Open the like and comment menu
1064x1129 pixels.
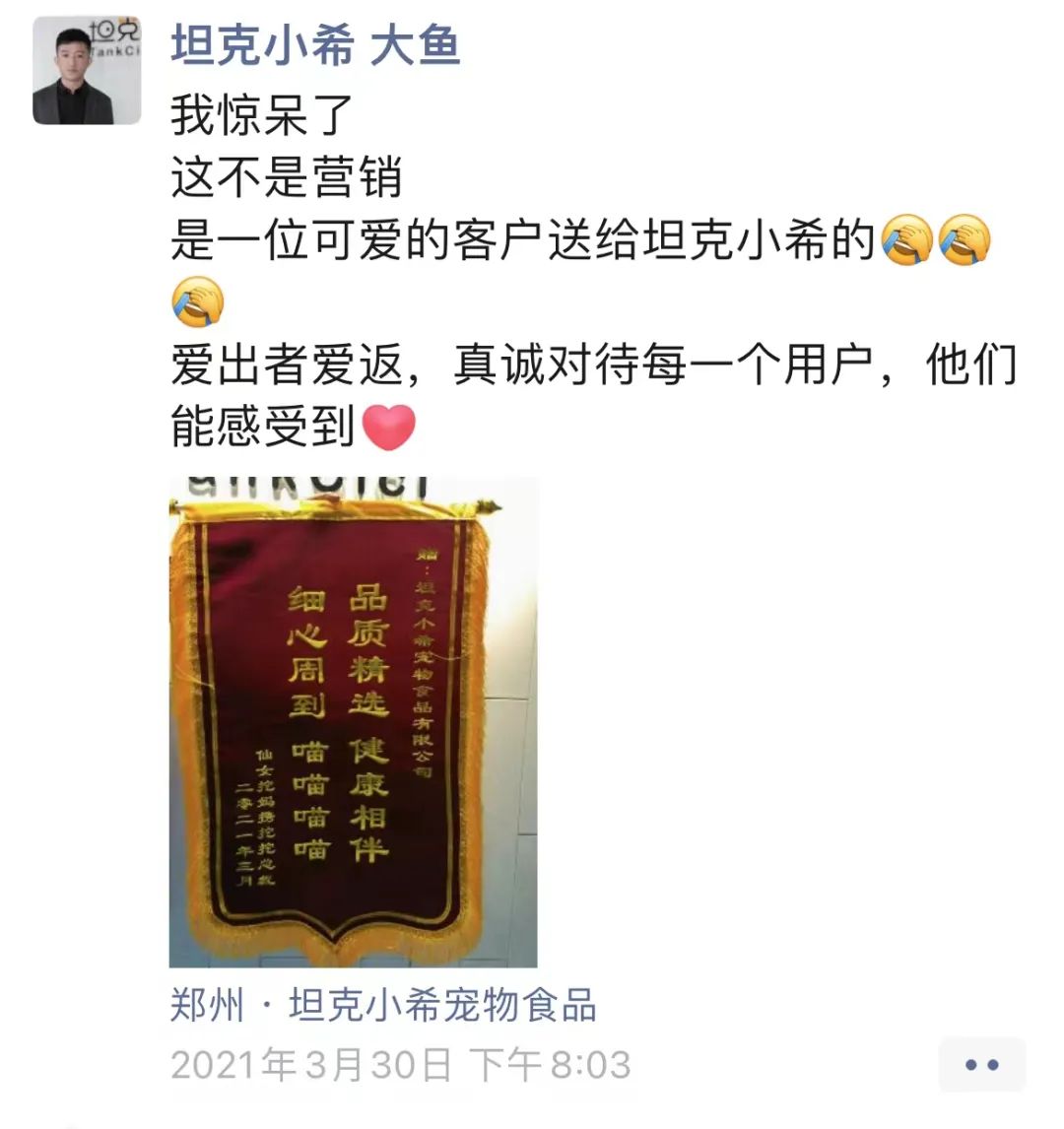[981, 1064]
